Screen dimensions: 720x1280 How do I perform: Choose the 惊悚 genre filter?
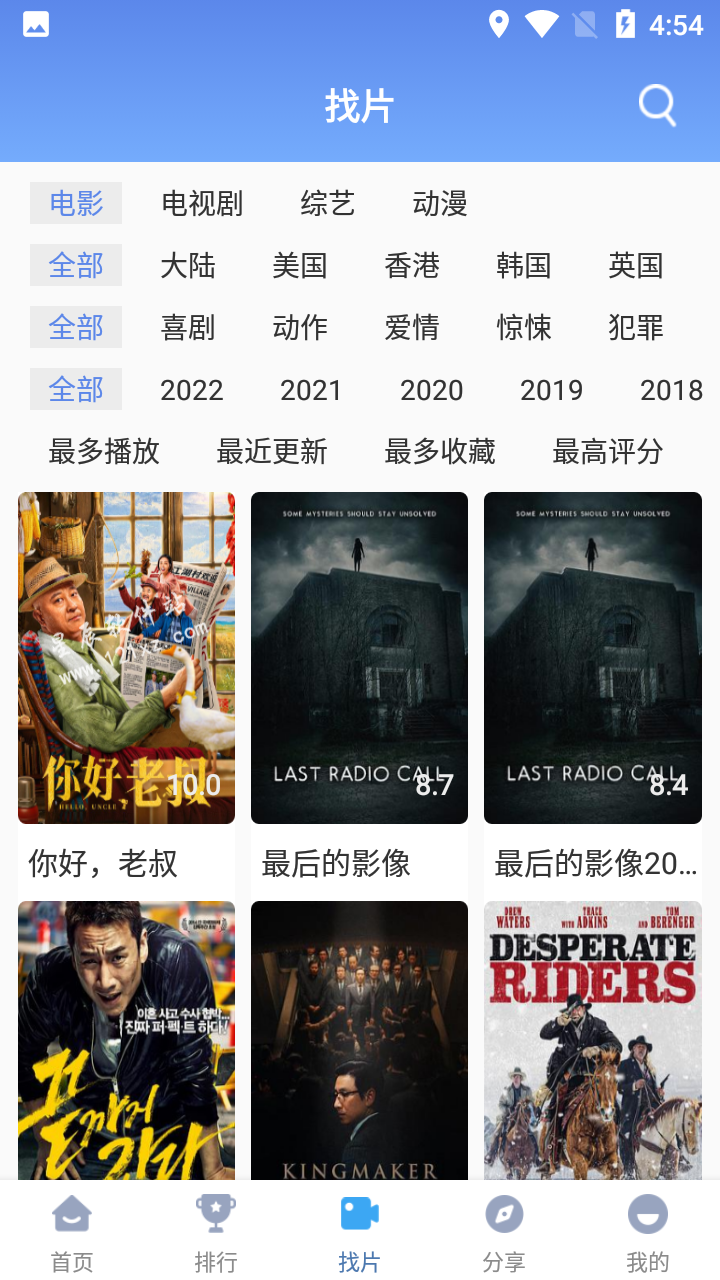[x=524, y=328]
